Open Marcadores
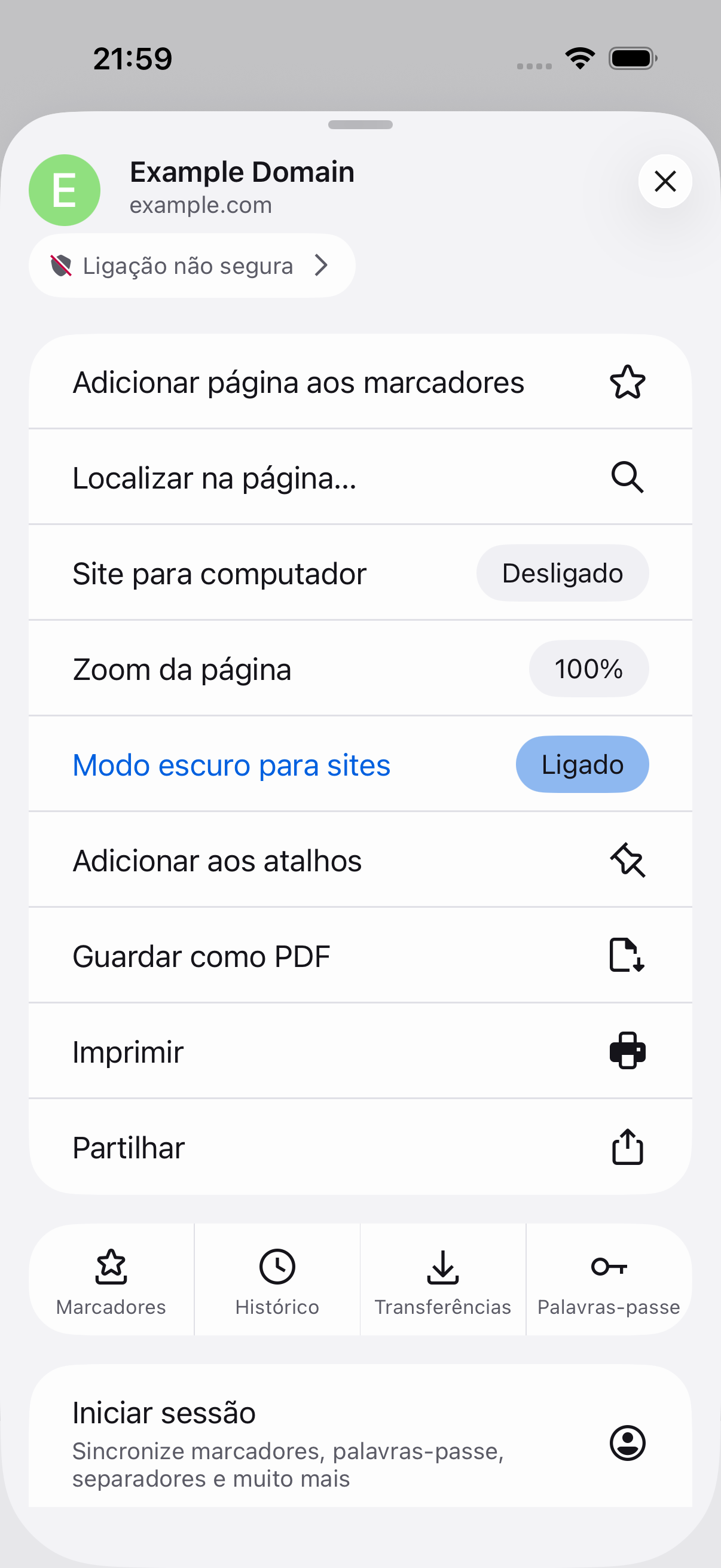Viewport: 721px width, 1568px height. 111,1280
